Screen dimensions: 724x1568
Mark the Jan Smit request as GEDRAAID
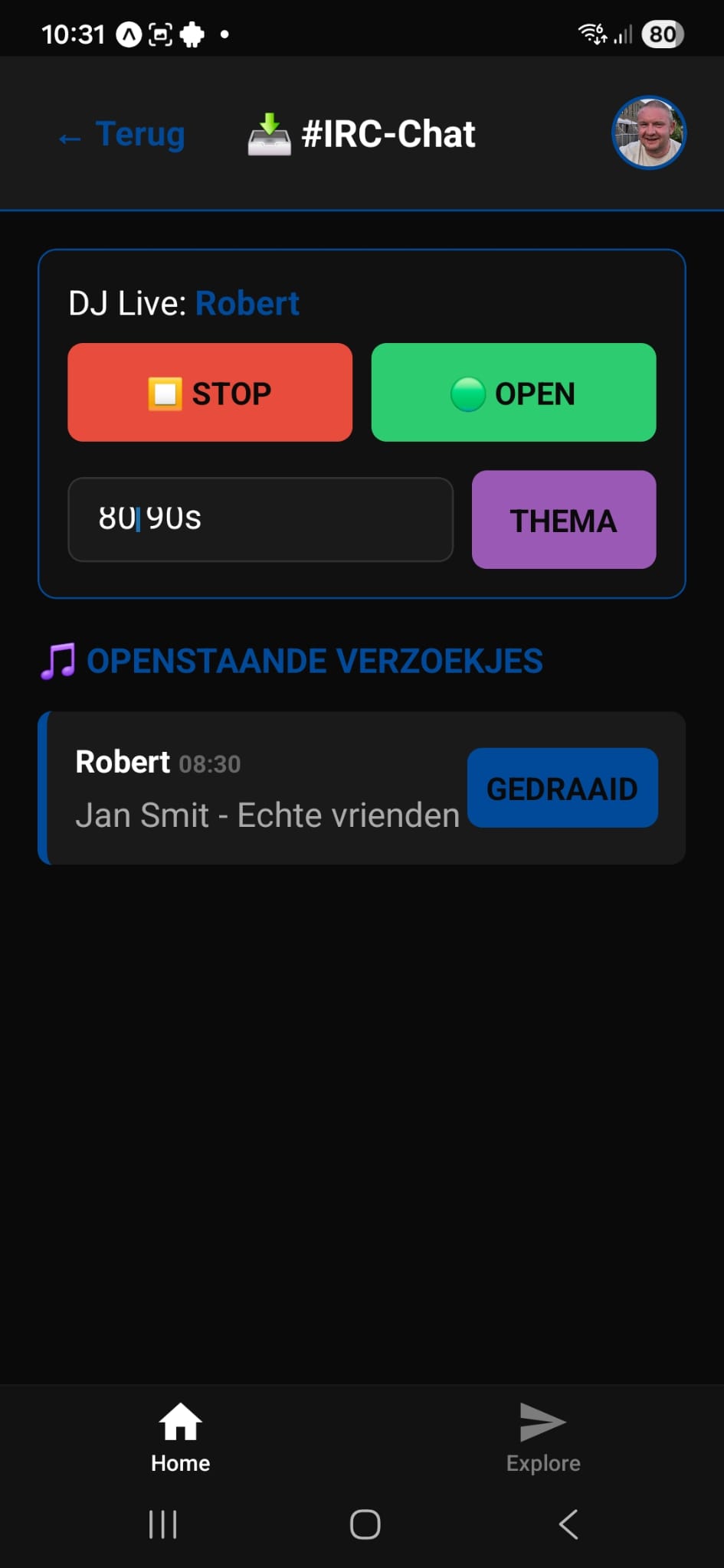tap(562, 788)
